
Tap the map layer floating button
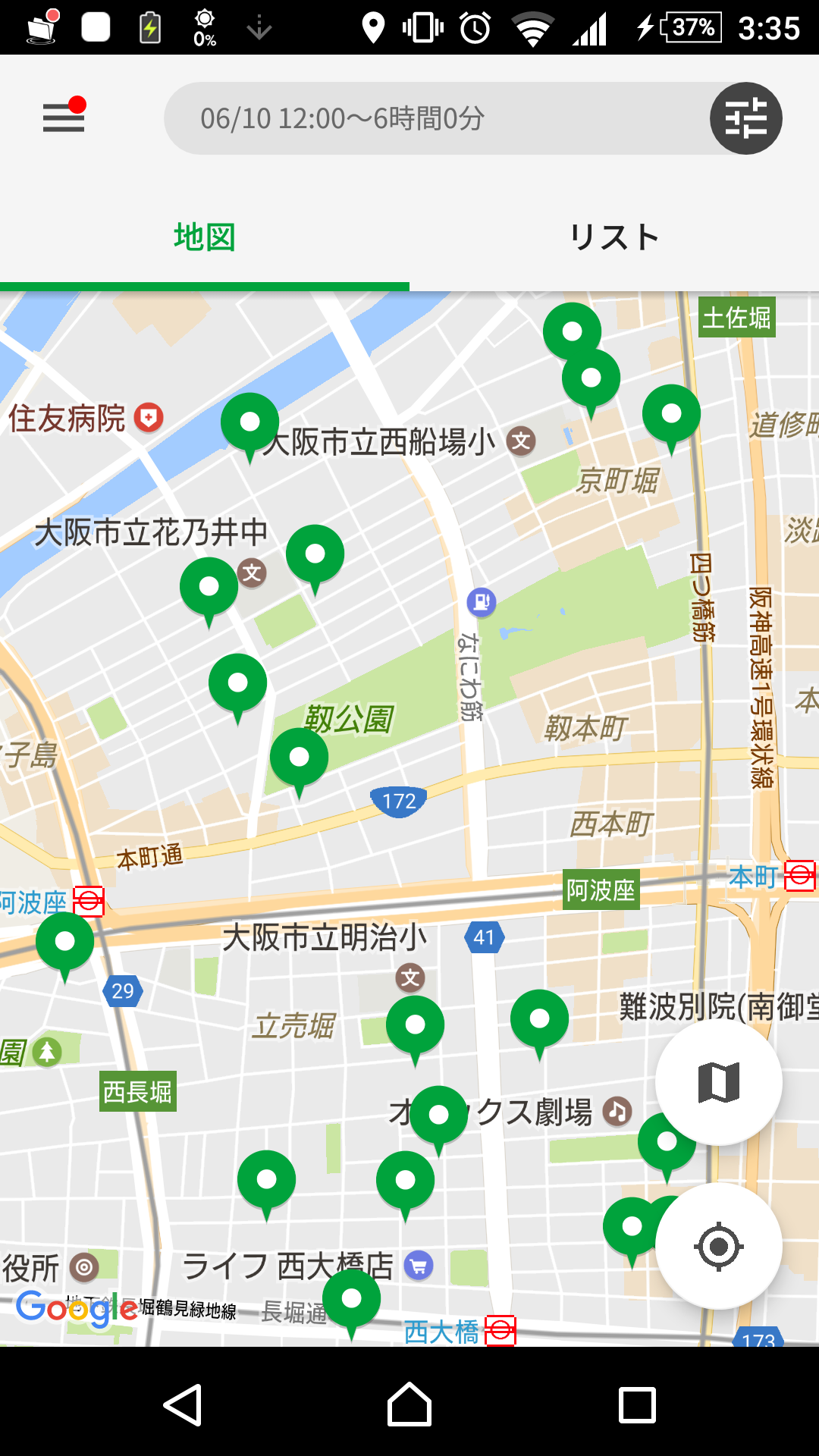pos(718,1082)
